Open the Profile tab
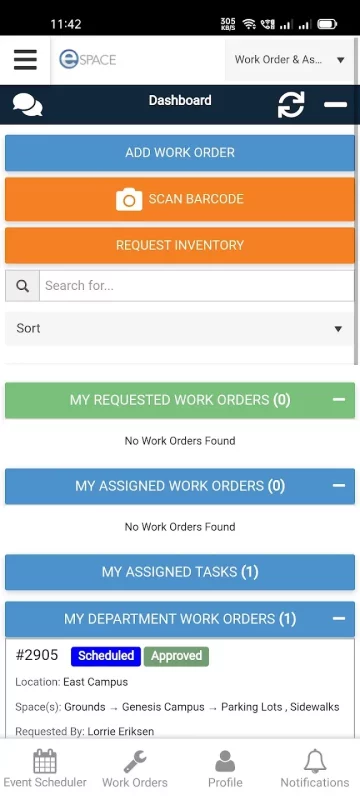 point(225,769)
